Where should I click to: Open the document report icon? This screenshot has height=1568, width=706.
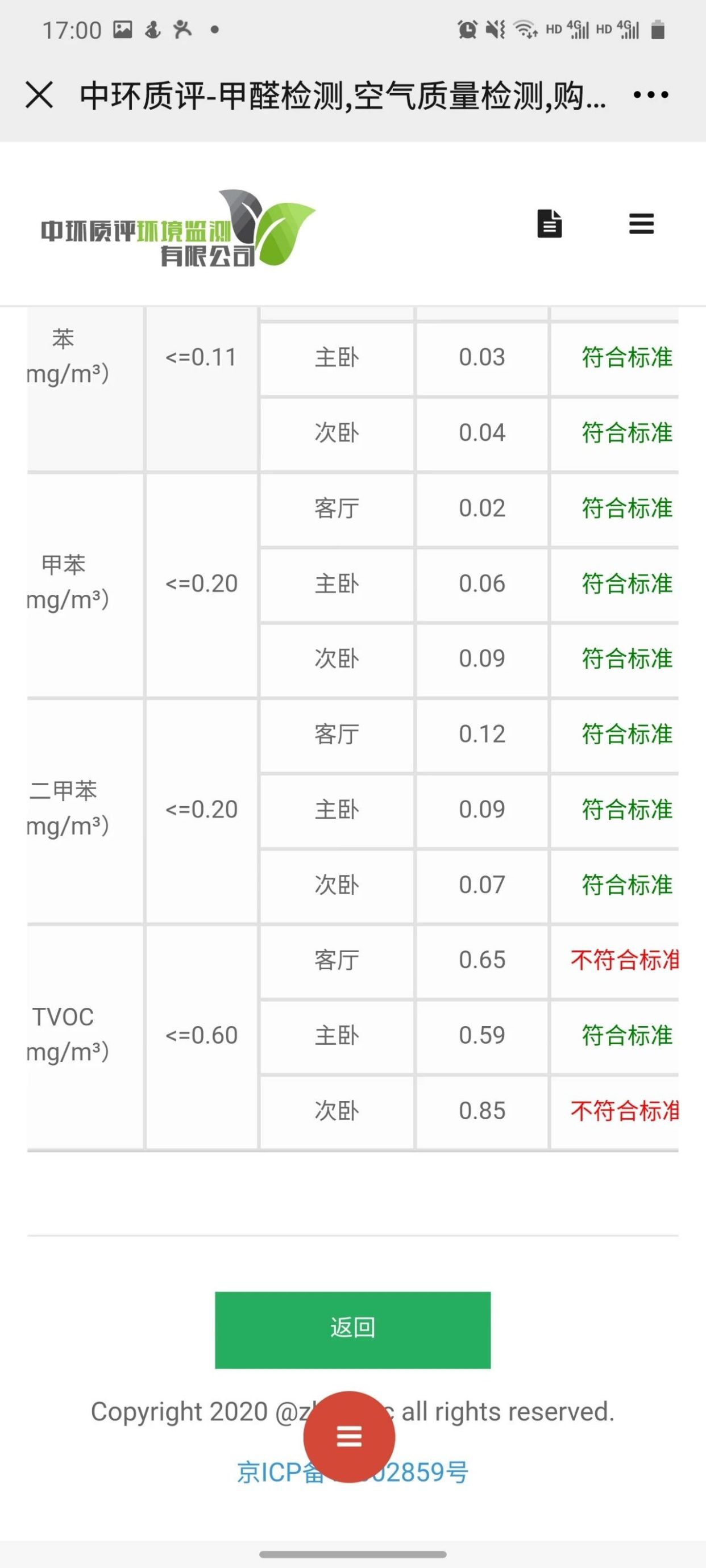click(x=549, y=223)
